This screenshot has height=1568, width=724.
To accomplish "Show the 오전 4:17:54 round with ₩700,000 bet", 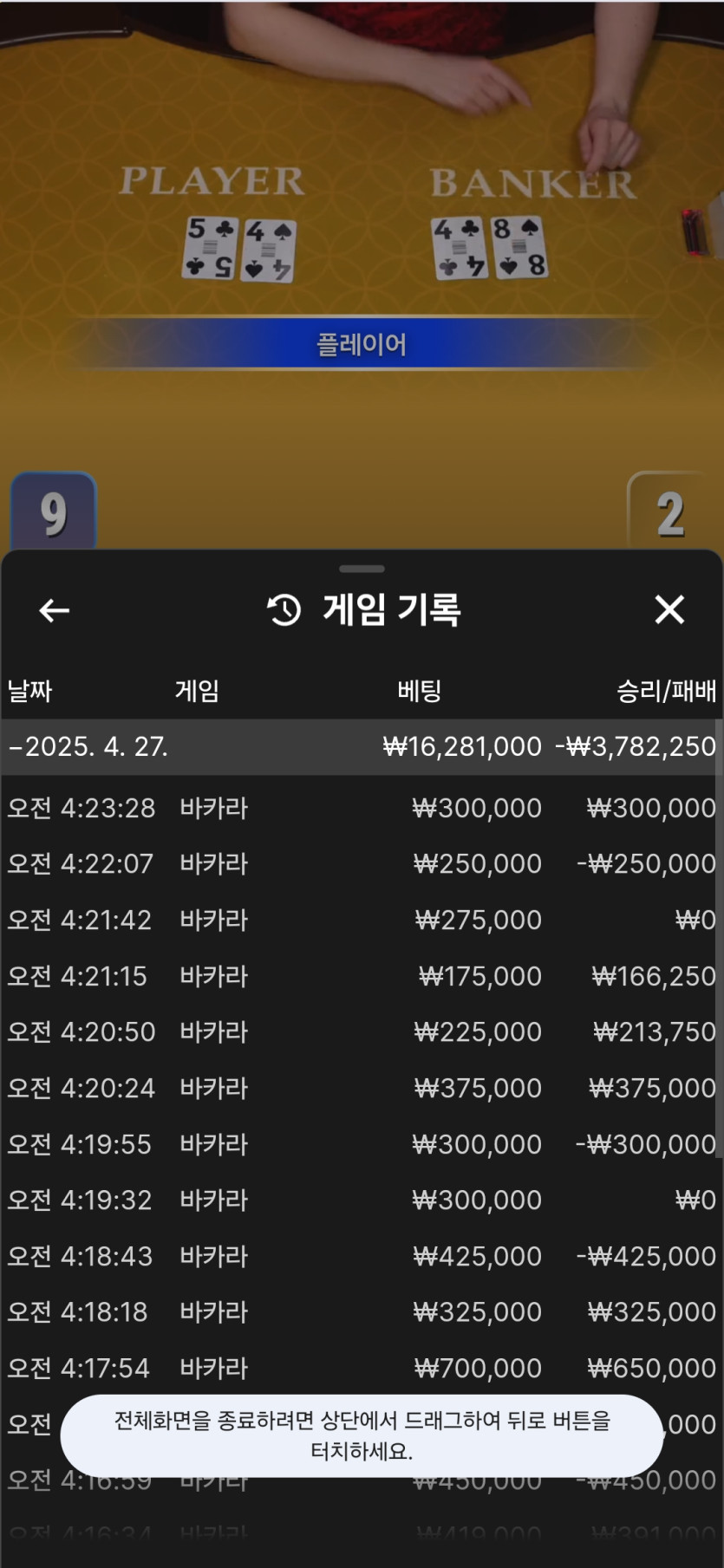I will pos(361,1368).
